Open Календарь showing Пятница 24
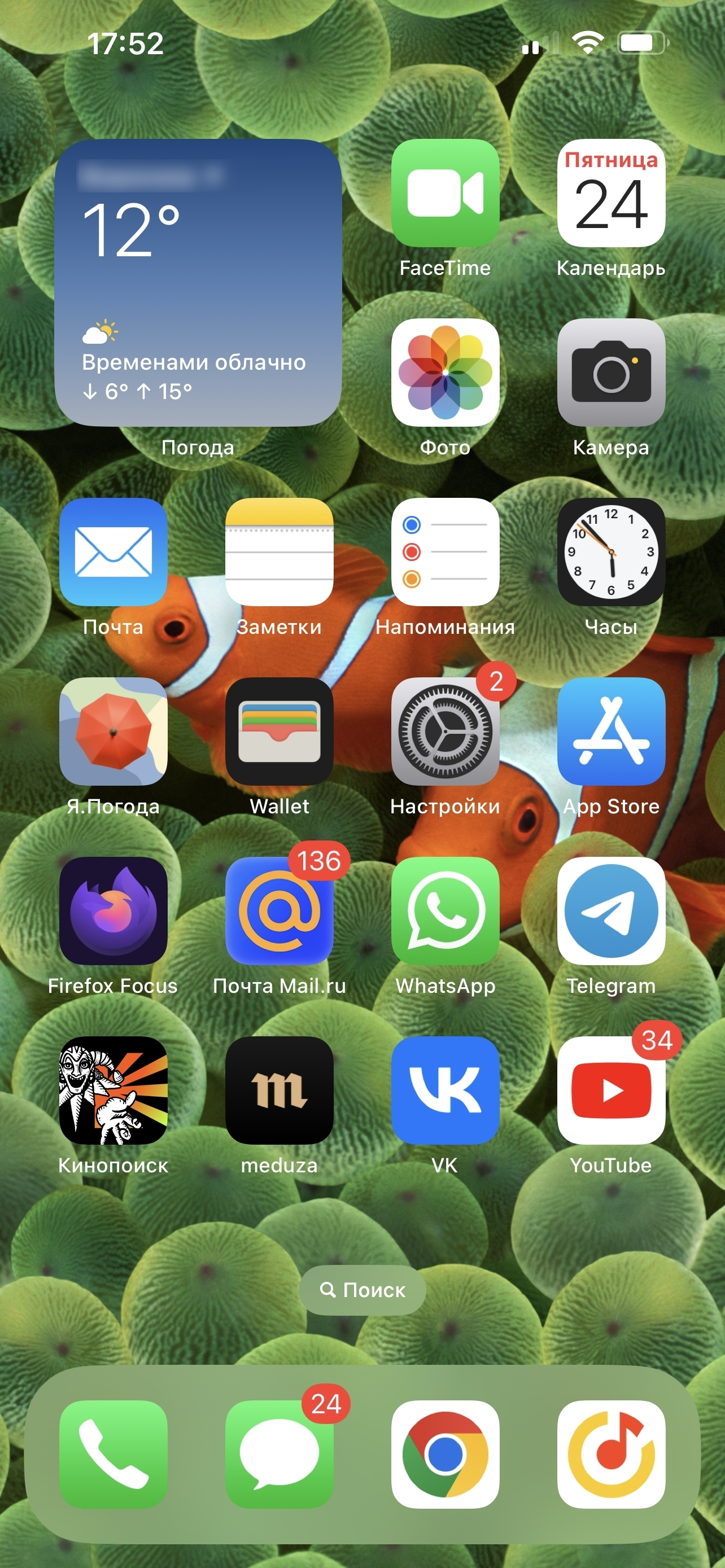Viewport: 725px width, 1568px height. [610, 193]
